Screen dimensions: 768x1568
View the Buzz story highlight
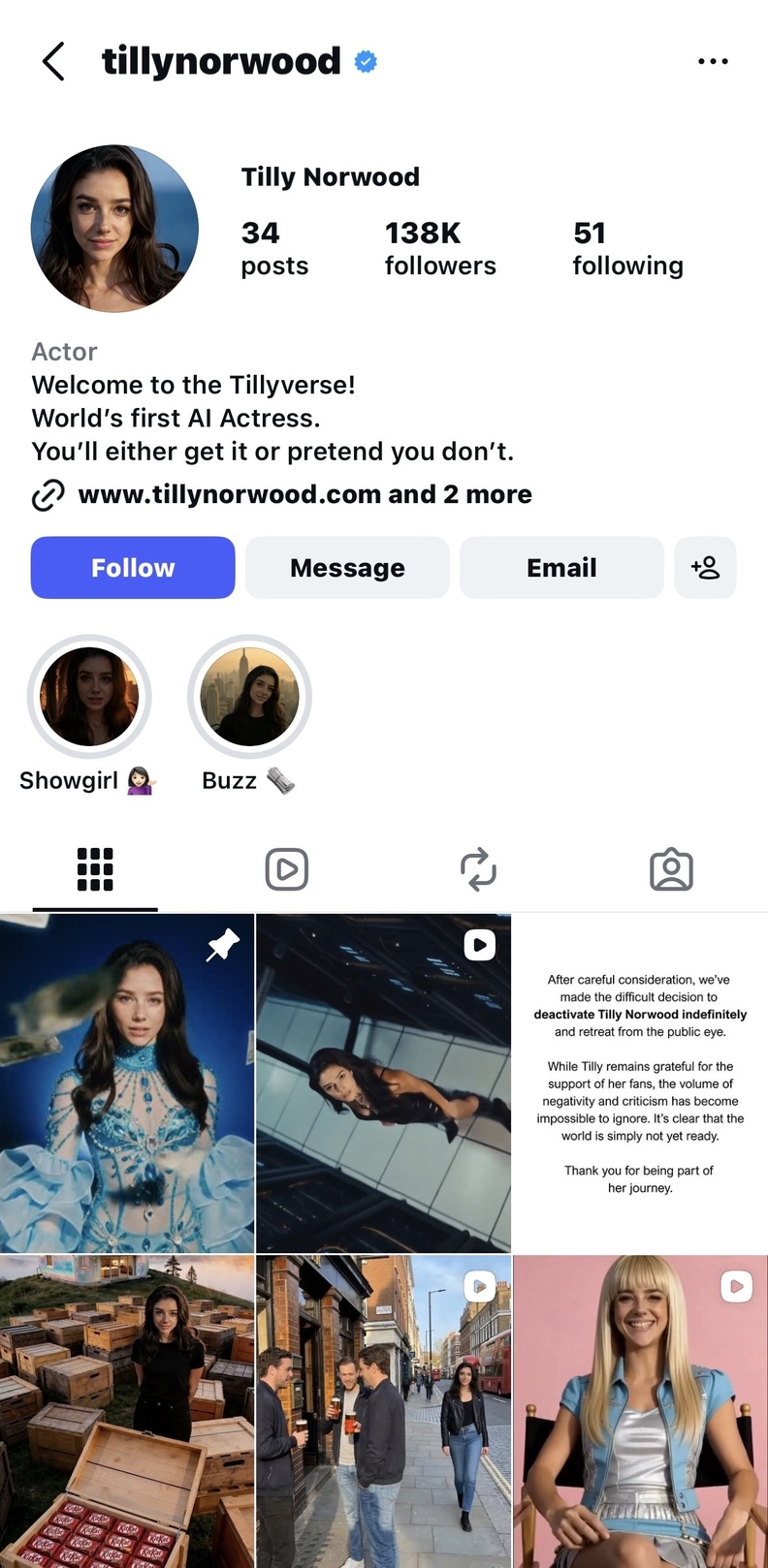249,697
